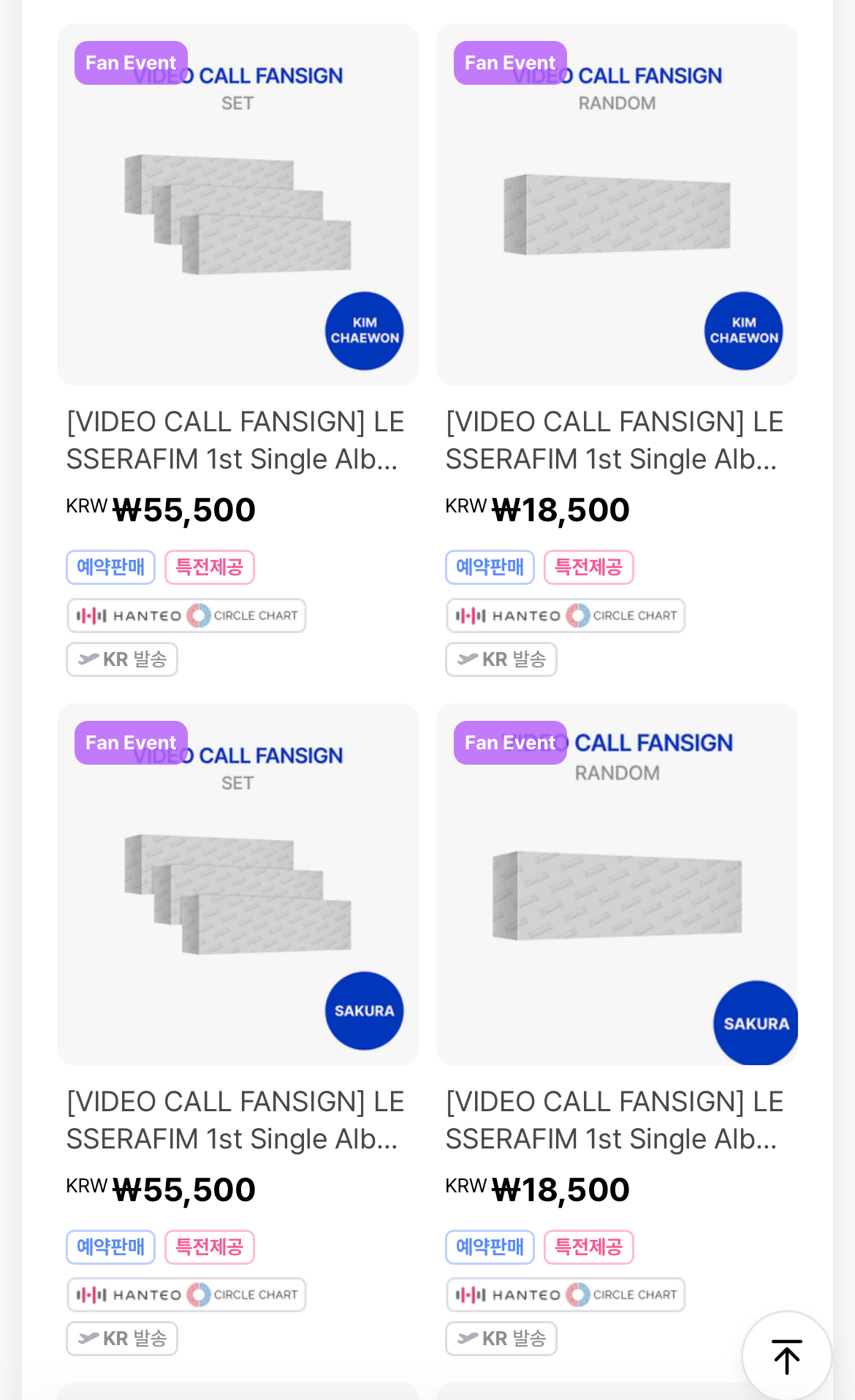Open Kim Chaewon RANDOM fansign product image

point(617,205)
